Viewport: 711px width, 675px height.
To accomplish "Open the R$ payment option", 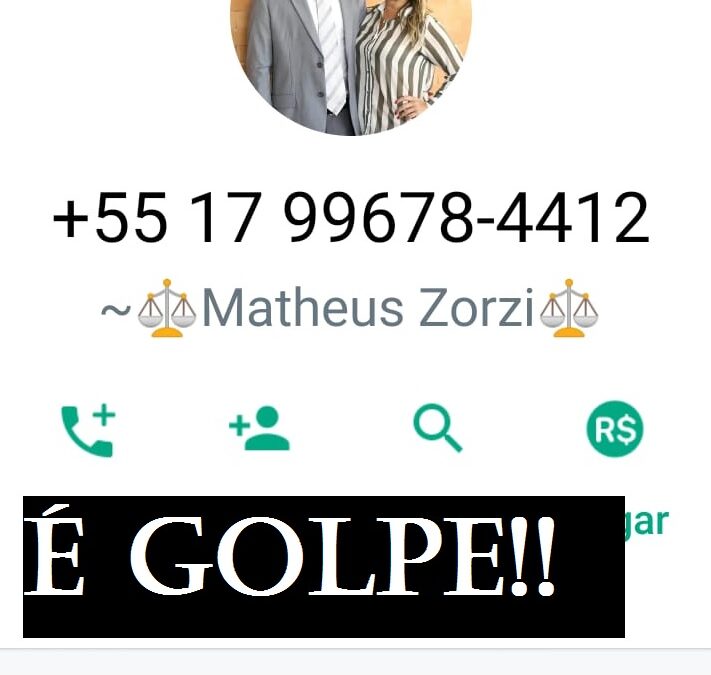I will tap(614, 431).
